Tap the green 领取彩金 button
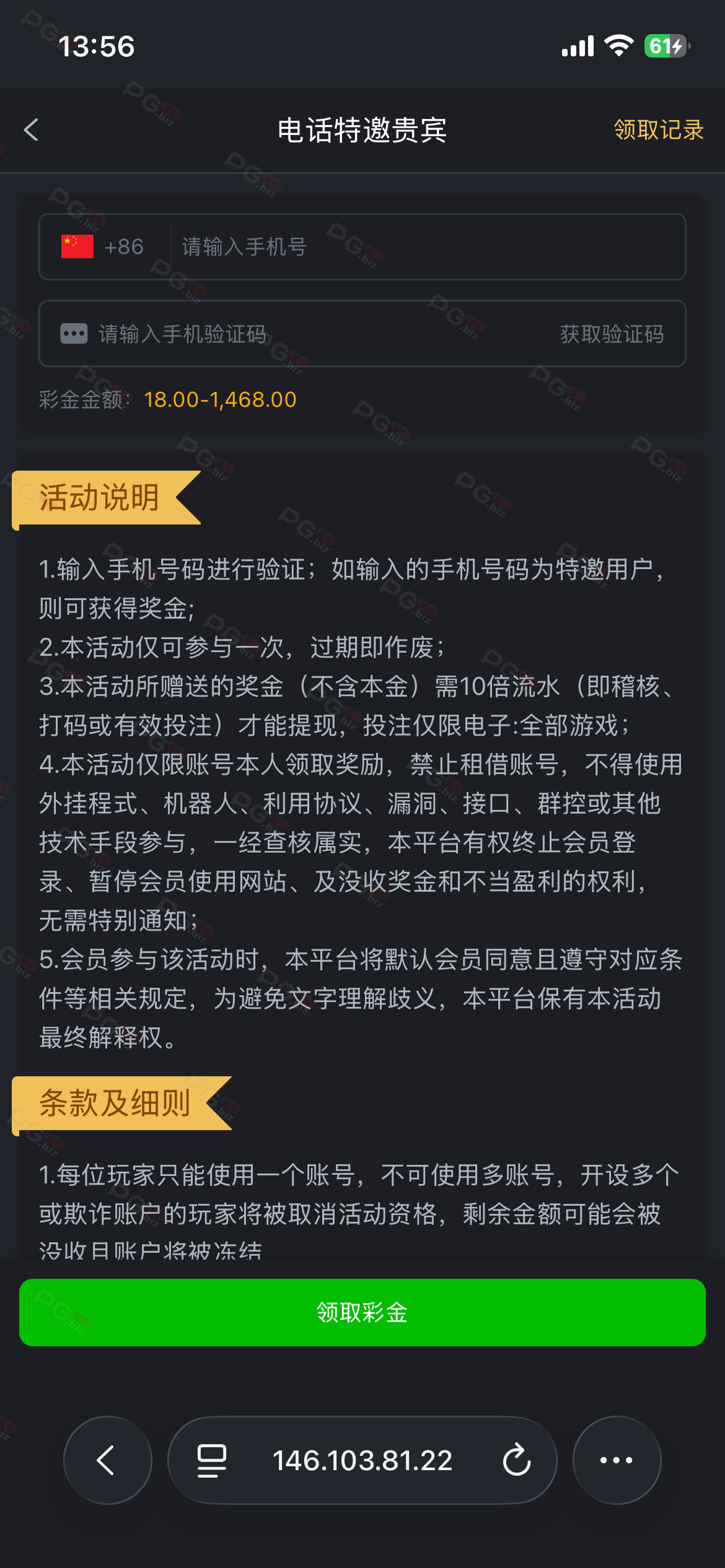725x1568 pixels. click(x=362, y=1312)
